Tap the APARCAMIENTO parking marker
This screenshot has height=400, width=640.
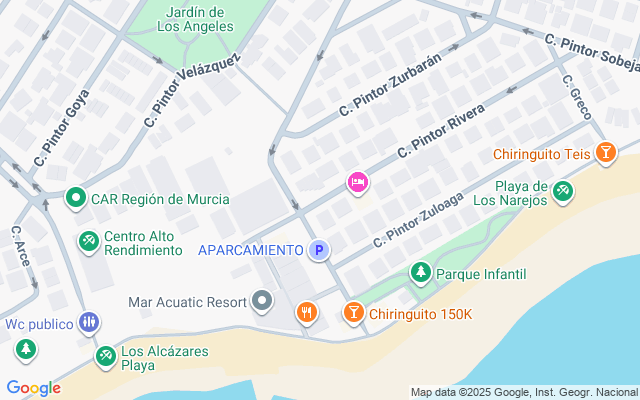click(x=318, y=250)
